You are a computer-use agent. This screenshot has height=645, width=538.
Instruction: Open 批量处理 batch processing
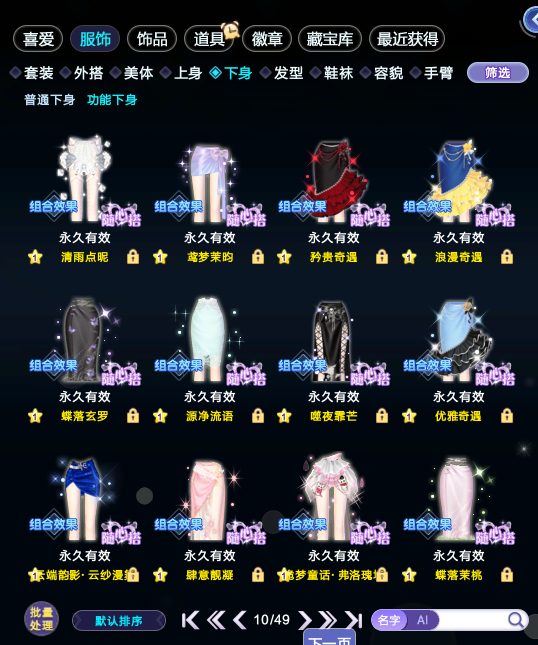pos(41,619)
